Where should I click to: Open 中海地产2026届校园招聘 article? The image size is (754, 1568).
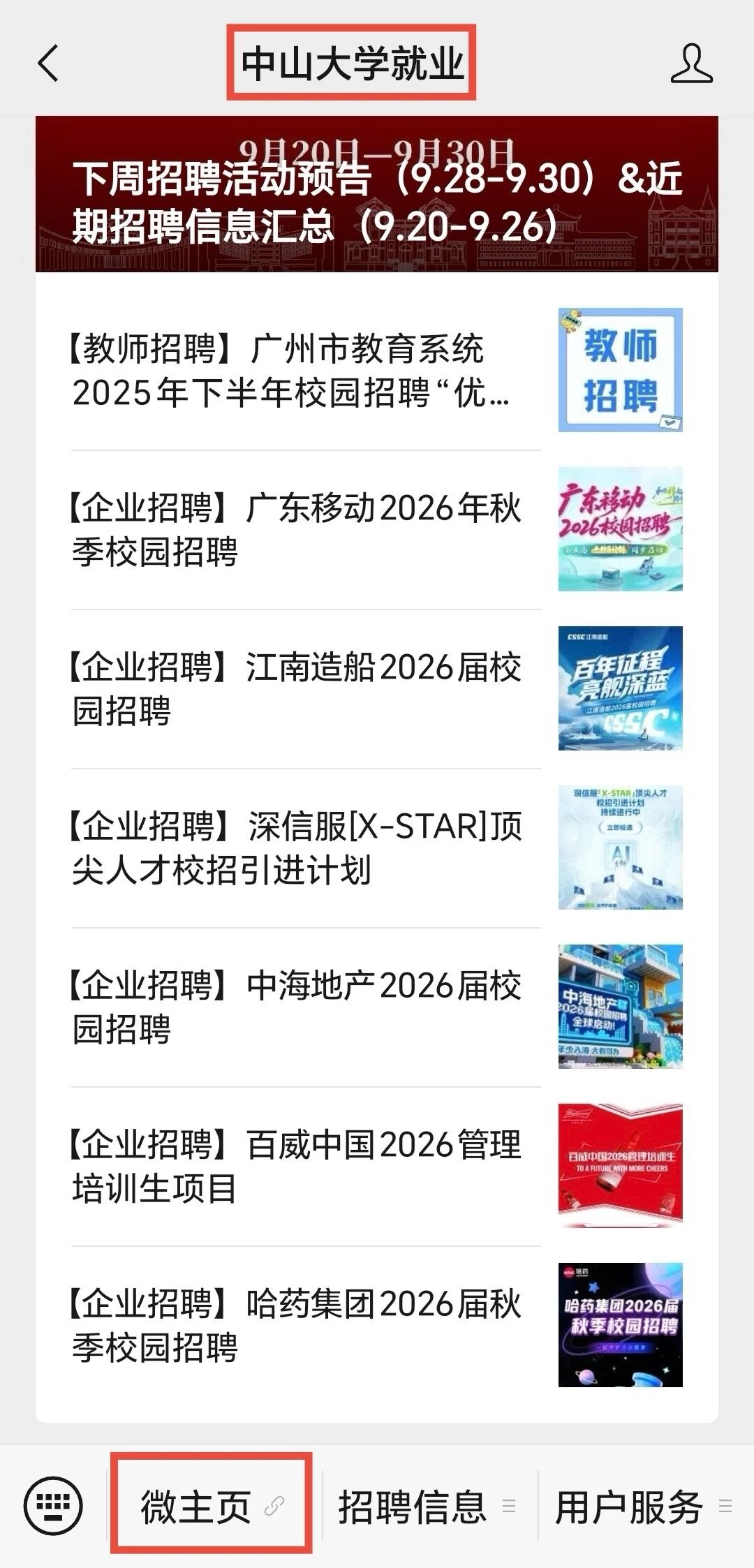pos(293,1005)
